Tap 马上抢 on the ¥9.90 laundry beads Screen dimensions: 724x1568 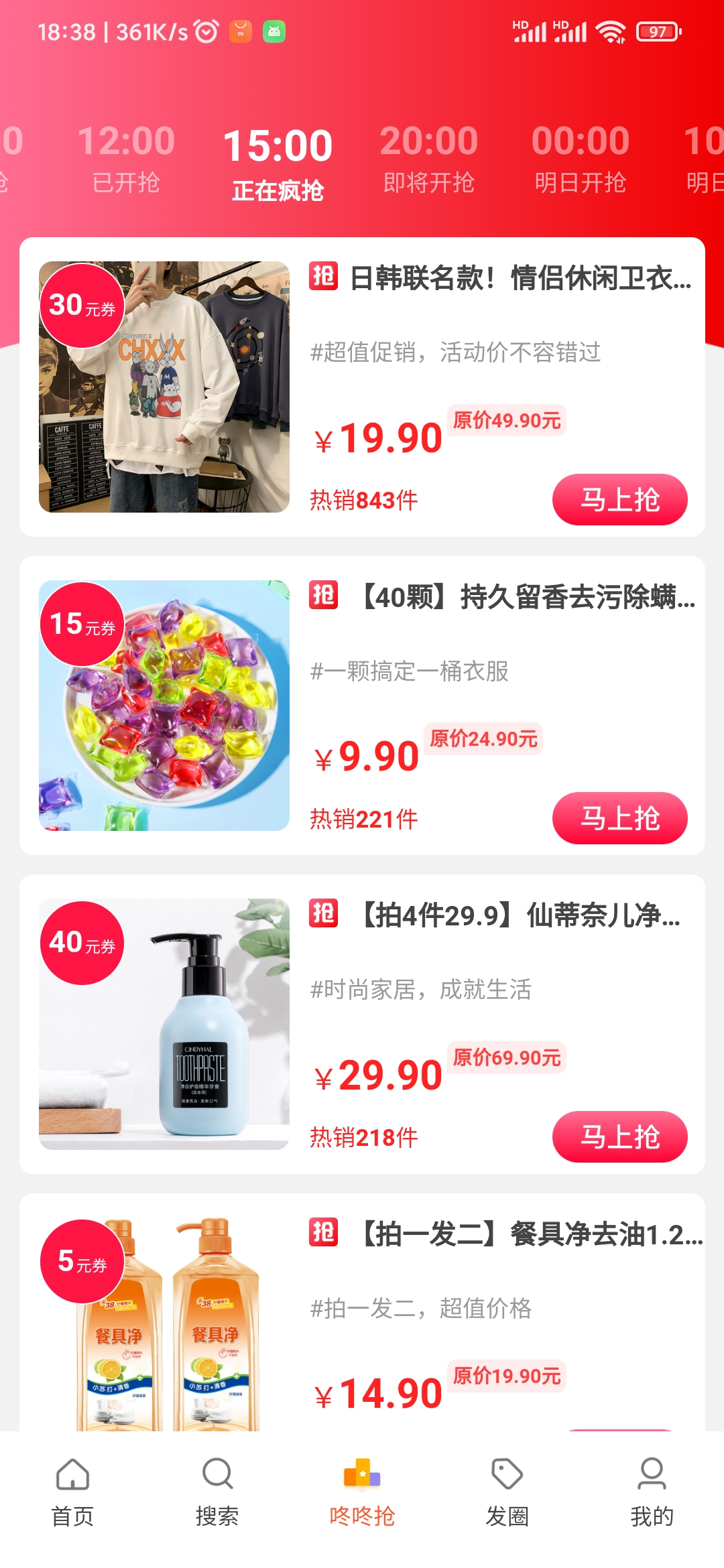(x=620, y=818)
